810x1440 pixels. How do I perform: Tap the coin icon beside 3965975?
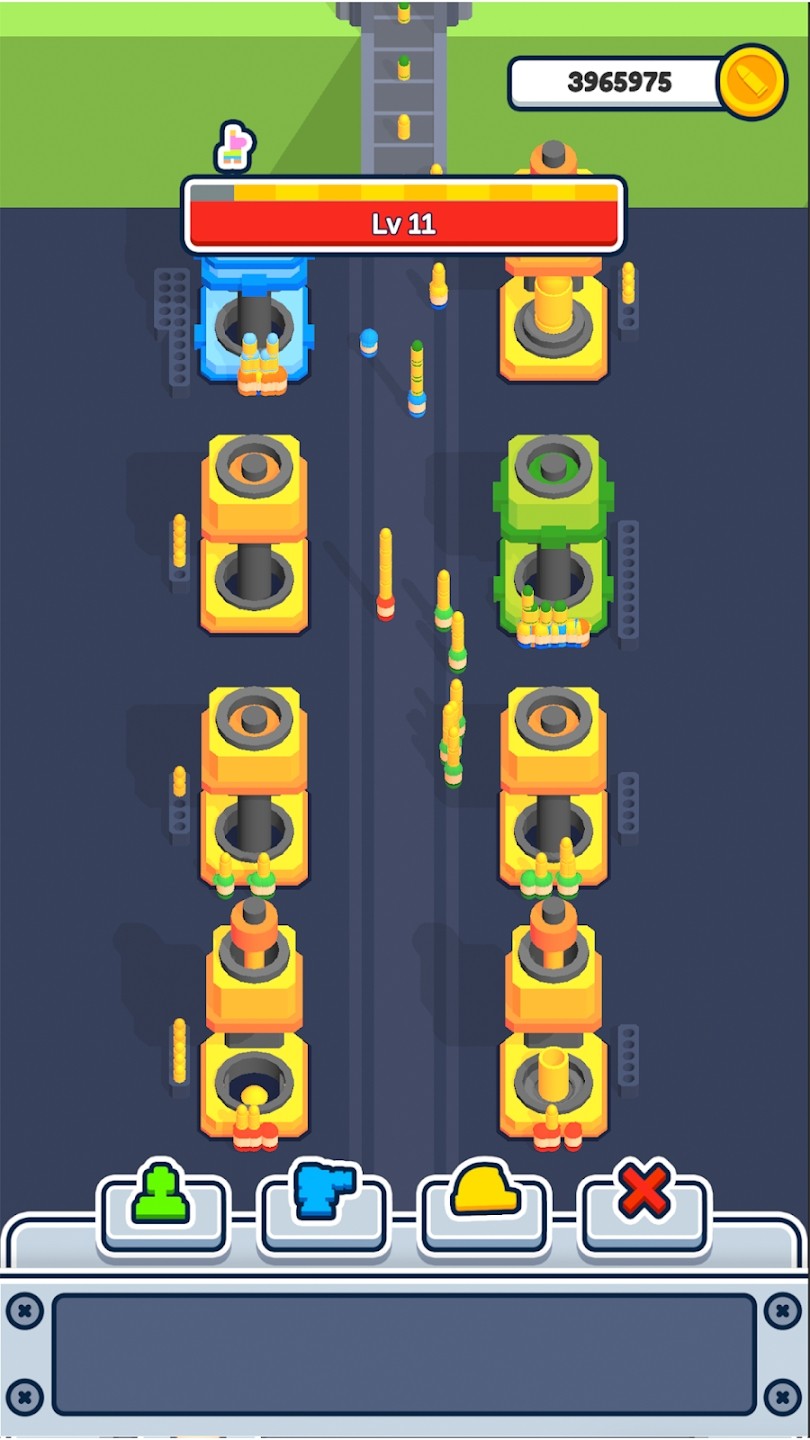coord(752,82)
